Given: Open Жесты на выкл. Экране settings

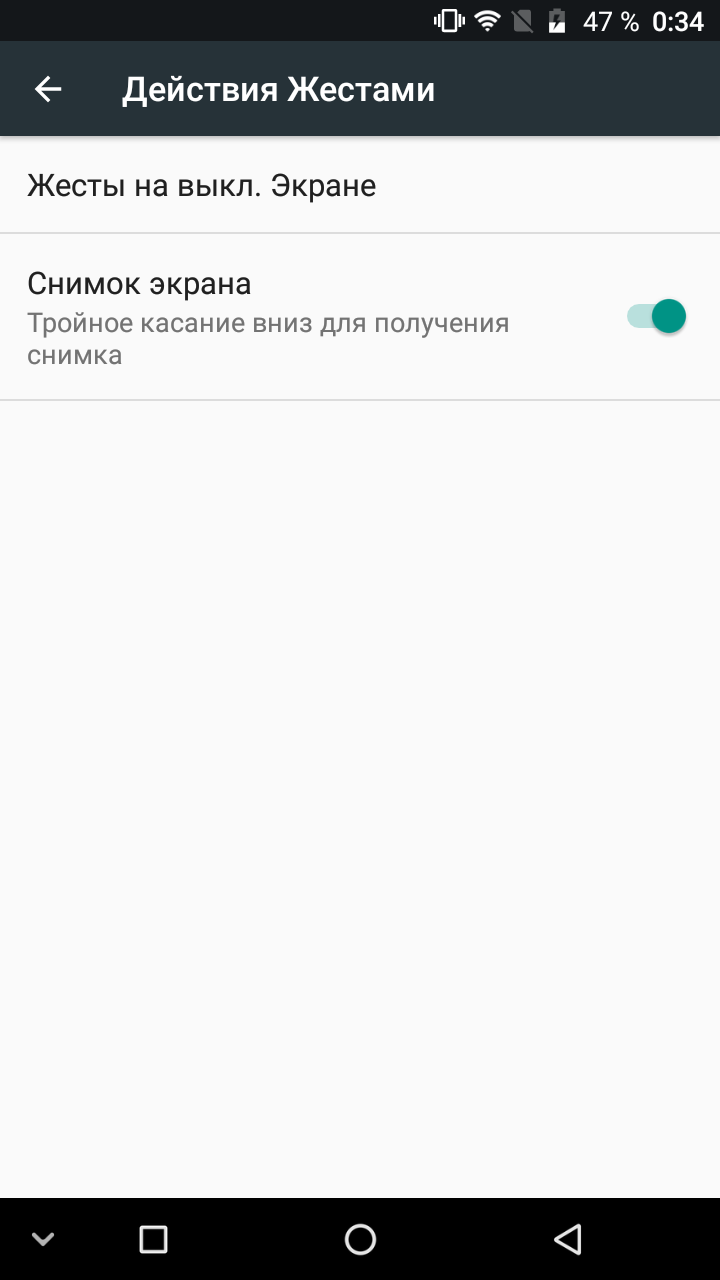Looking at the screenshot, I should pyautogui.click(x=360, y=185).
